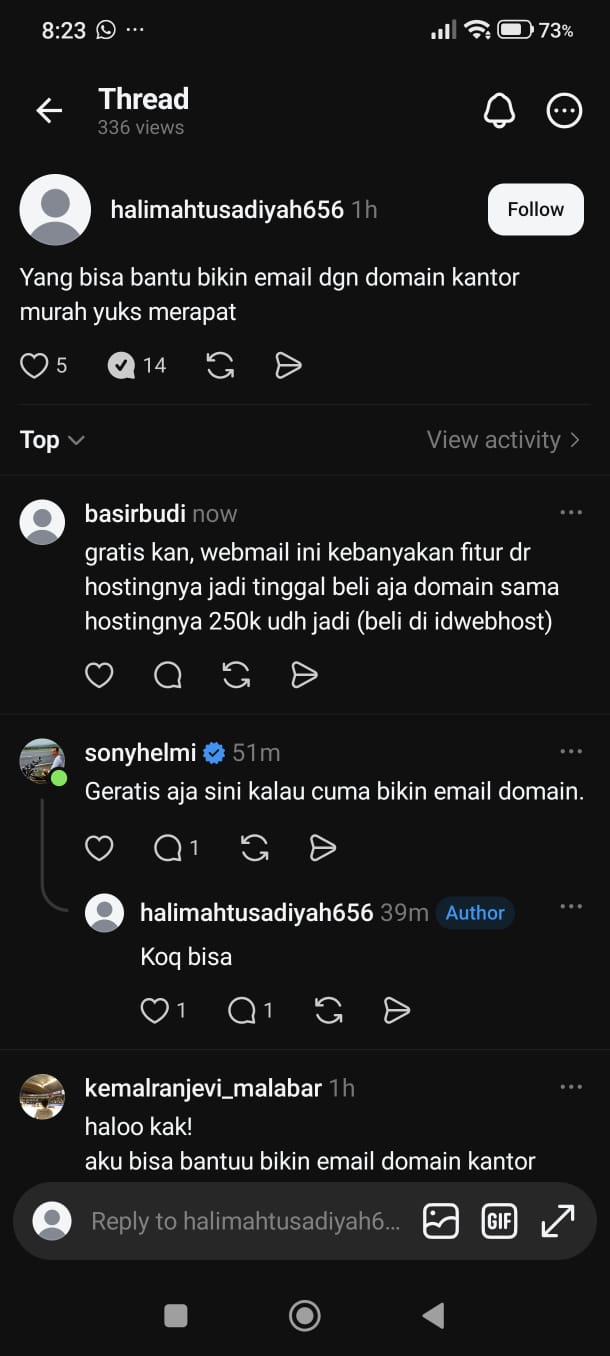Add a GIF to the reply

(499, 1221)
